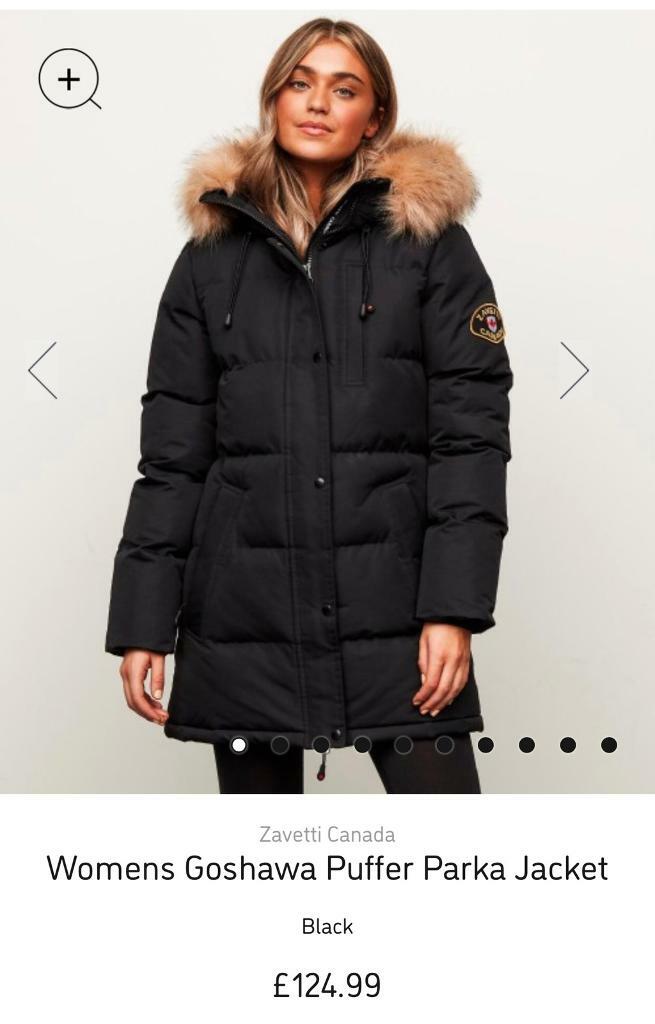
Task: Select the last image indicator dot
Action: pos(609,745)
